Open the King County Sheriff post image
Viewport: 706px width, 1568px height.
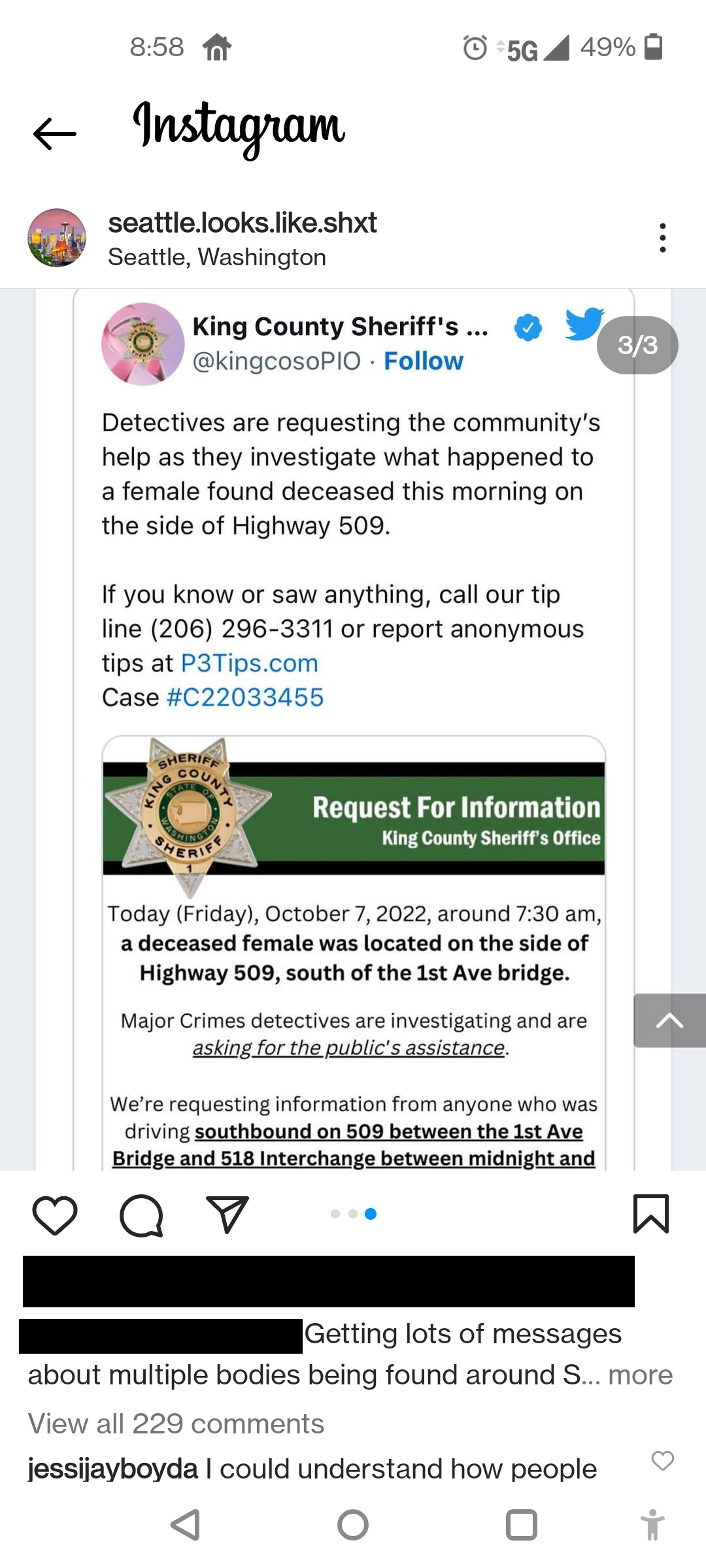[353, 729]
